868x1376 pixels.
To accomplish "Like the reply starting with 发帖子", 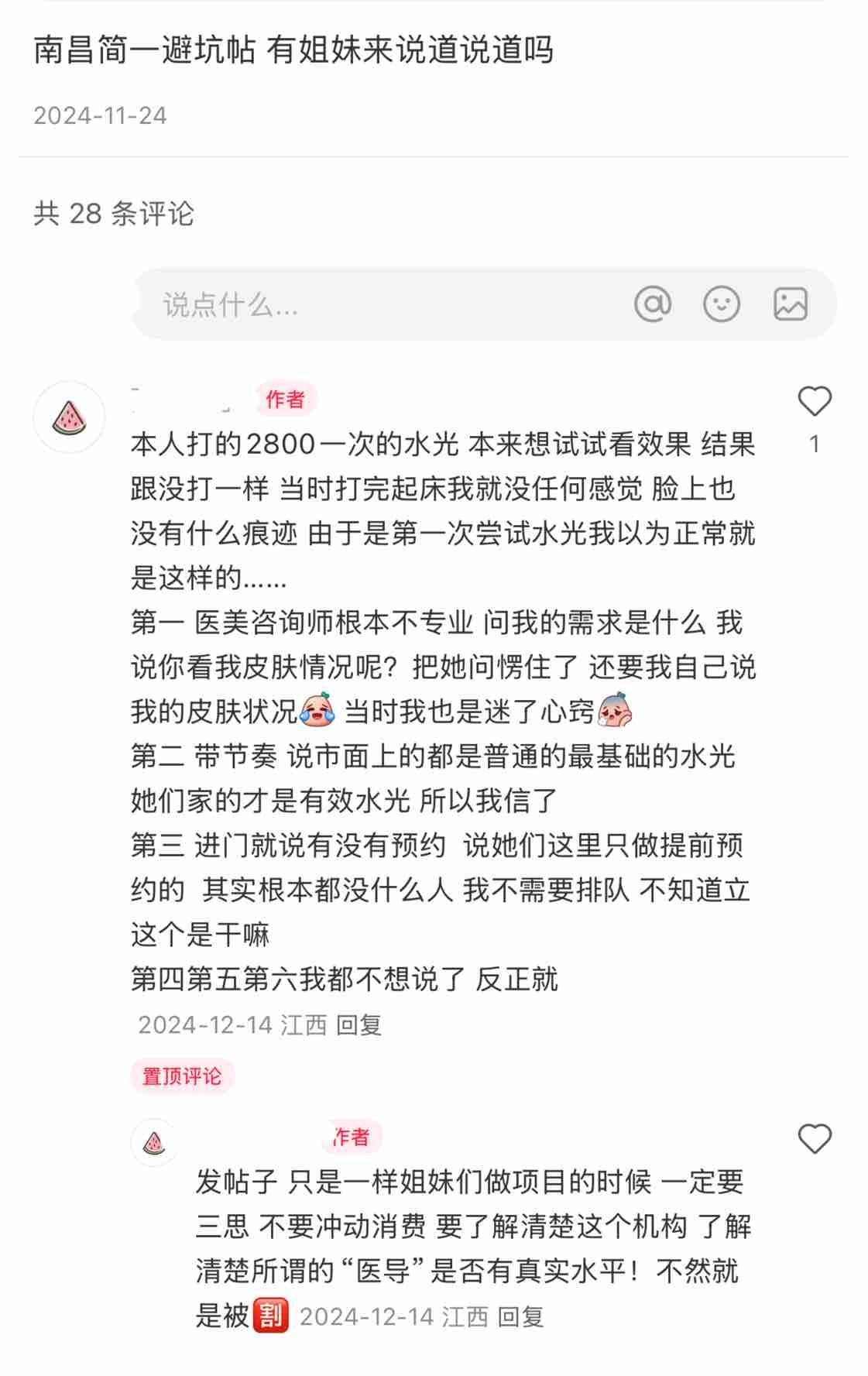I will [814, 1139].
